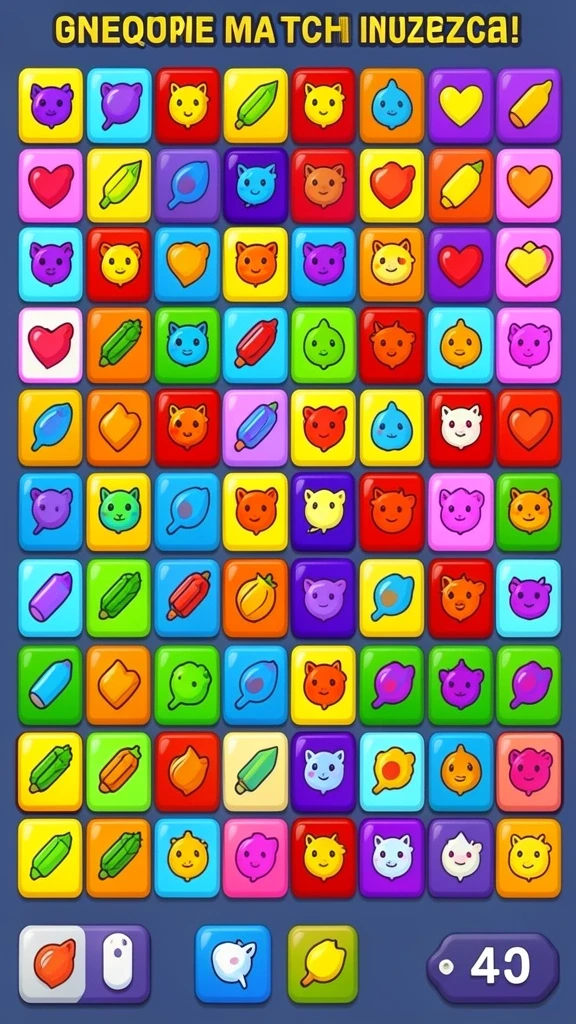The image size is (576, 1024).
Task: Activate the green booster with yellow lemon
Action: [323, 965]
